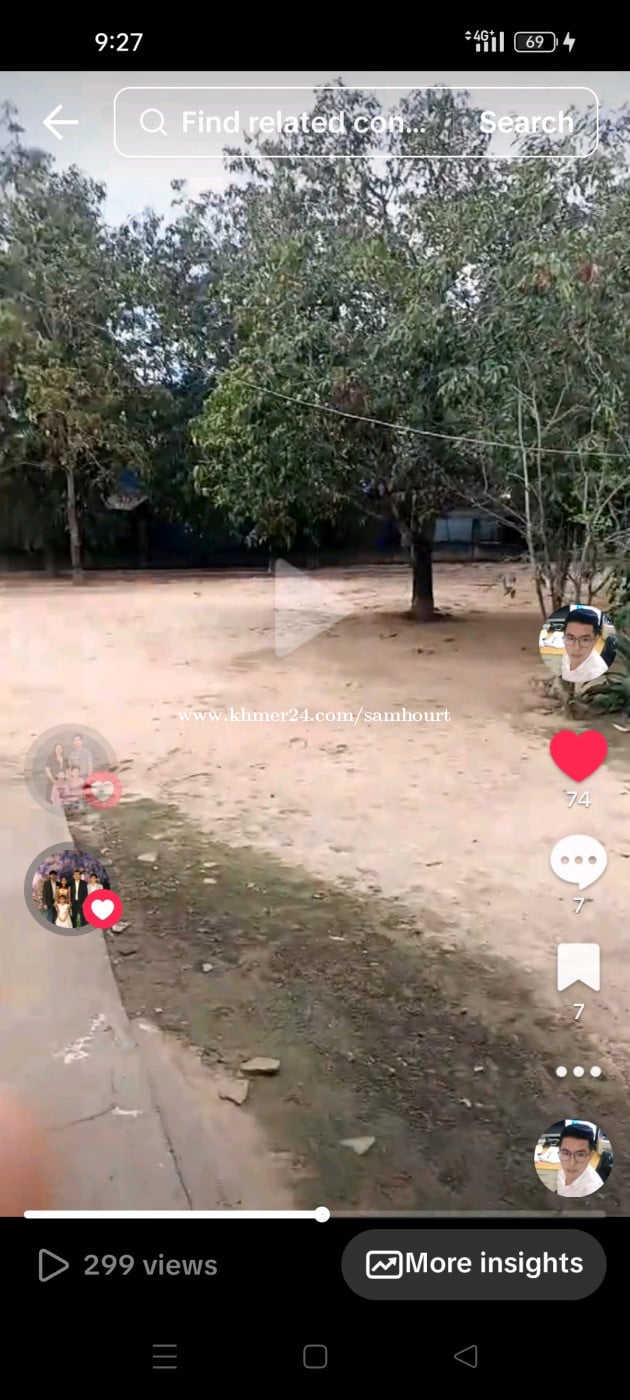The height and width of the screenshot is (1400, 630).
Task: Tap the red heart like icon
Action: tap(578, 755)
